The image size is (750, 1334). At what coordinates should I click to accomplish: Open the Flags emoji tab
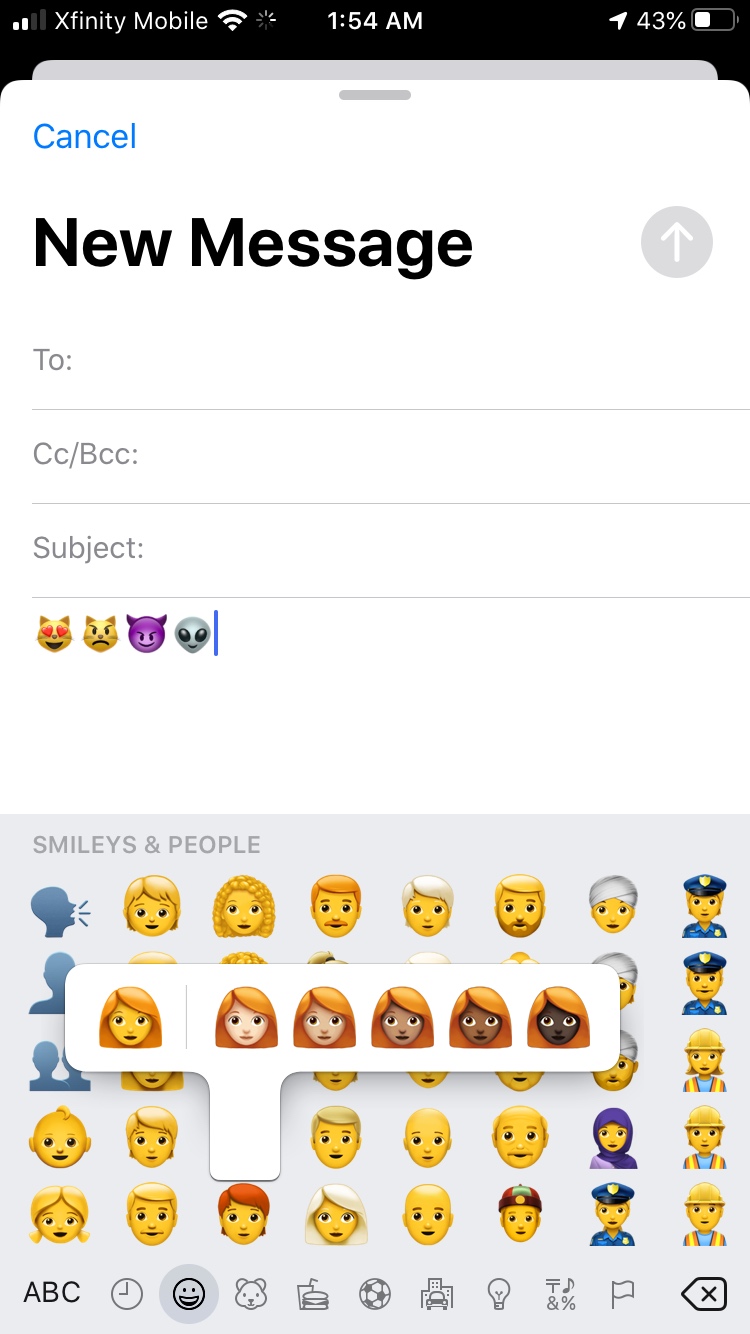(x=622, y=1294)
